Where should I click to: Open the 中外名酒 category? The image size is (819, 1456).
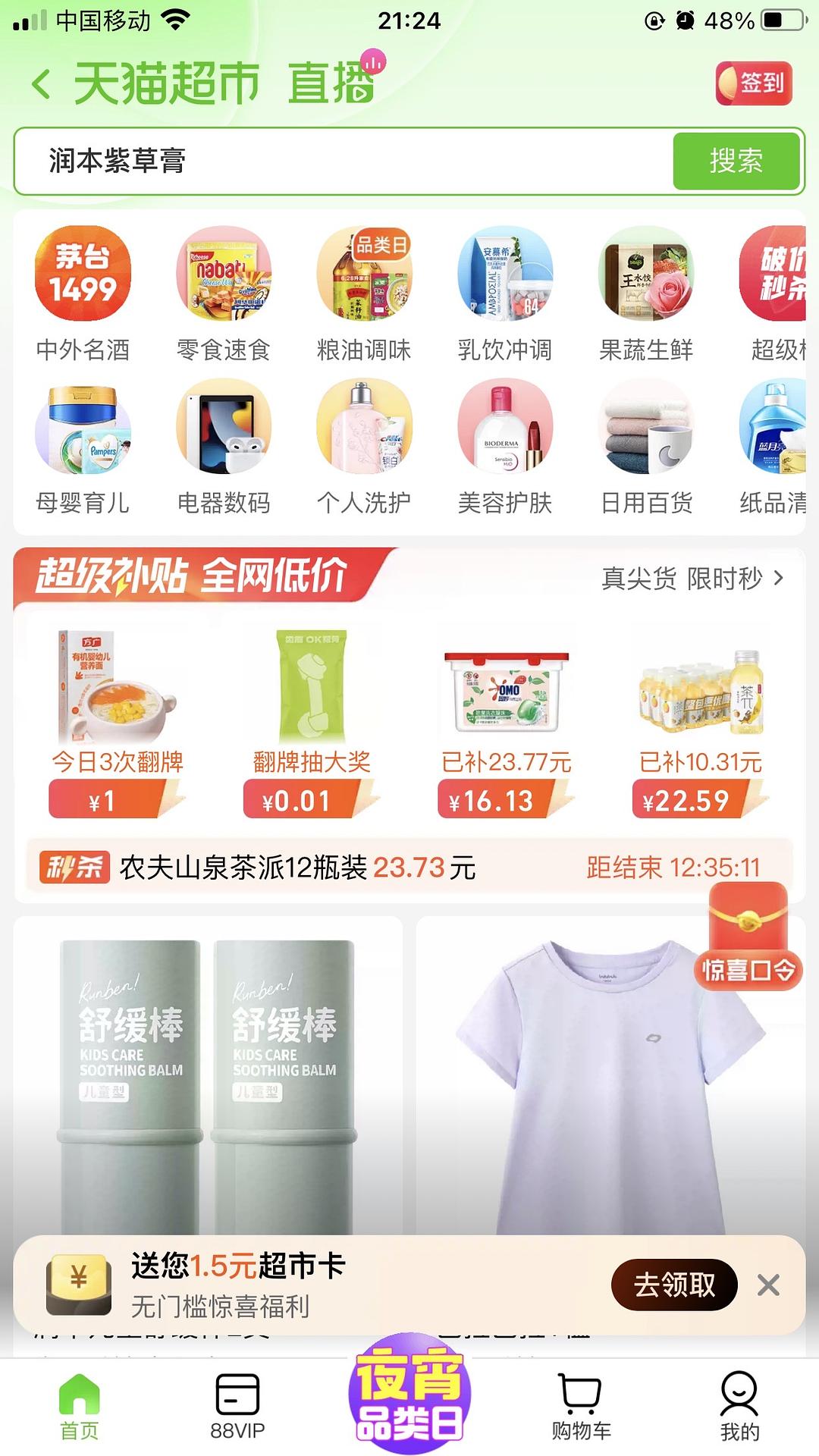pos(83,292)
